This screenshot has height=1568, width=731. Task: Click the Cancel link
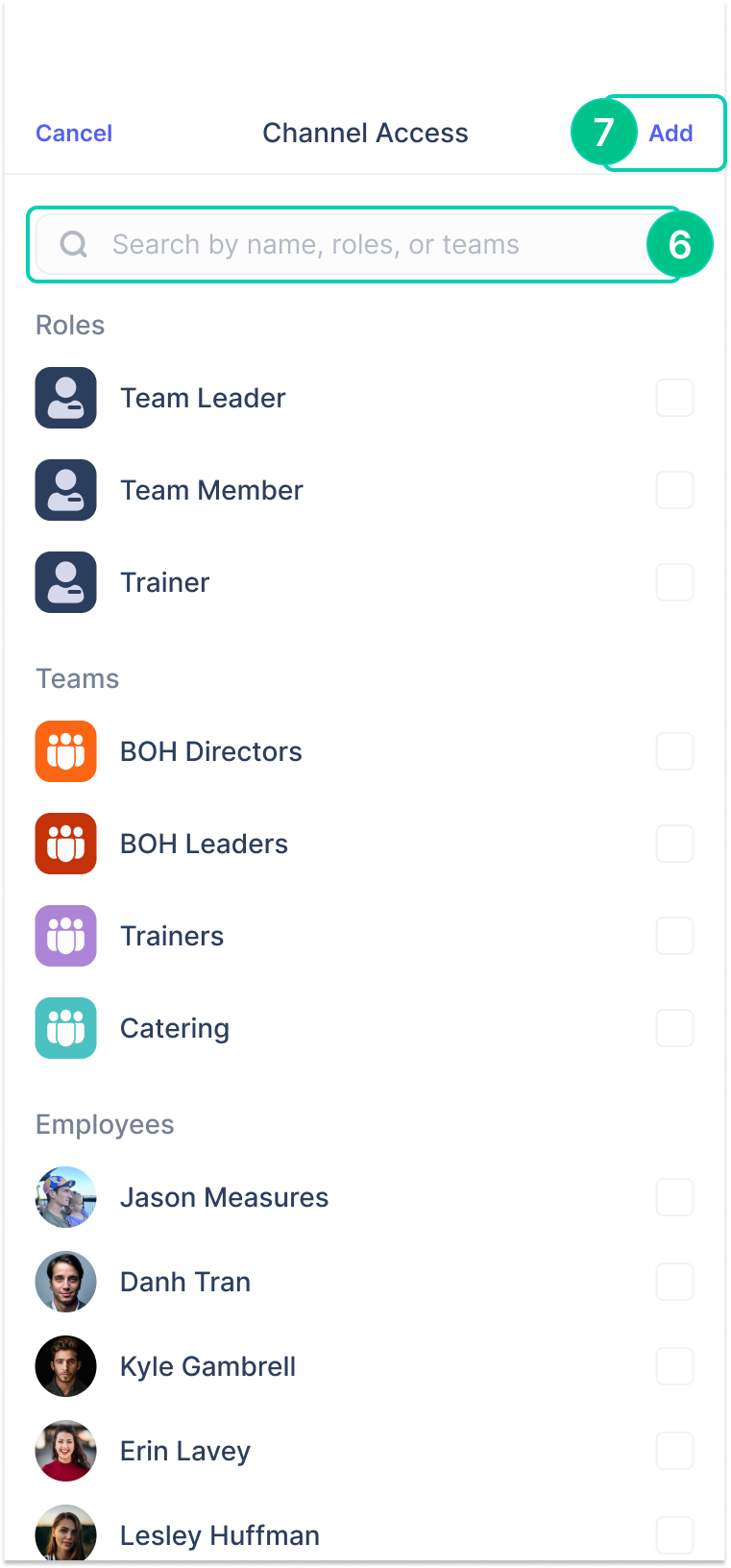coord(73,133)
